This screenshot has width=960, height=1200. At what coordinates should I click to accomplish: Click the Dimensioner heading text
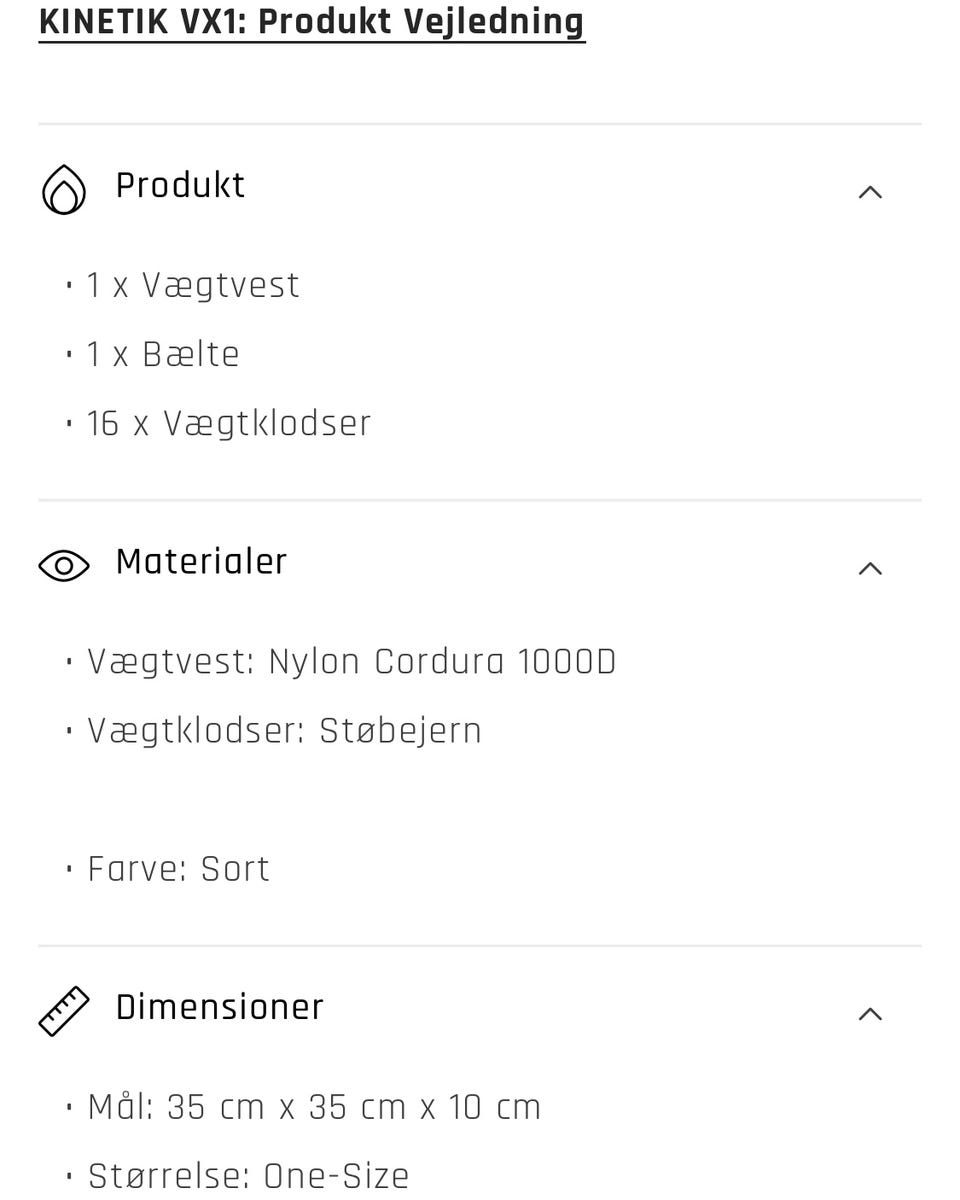coord(219,1008)
